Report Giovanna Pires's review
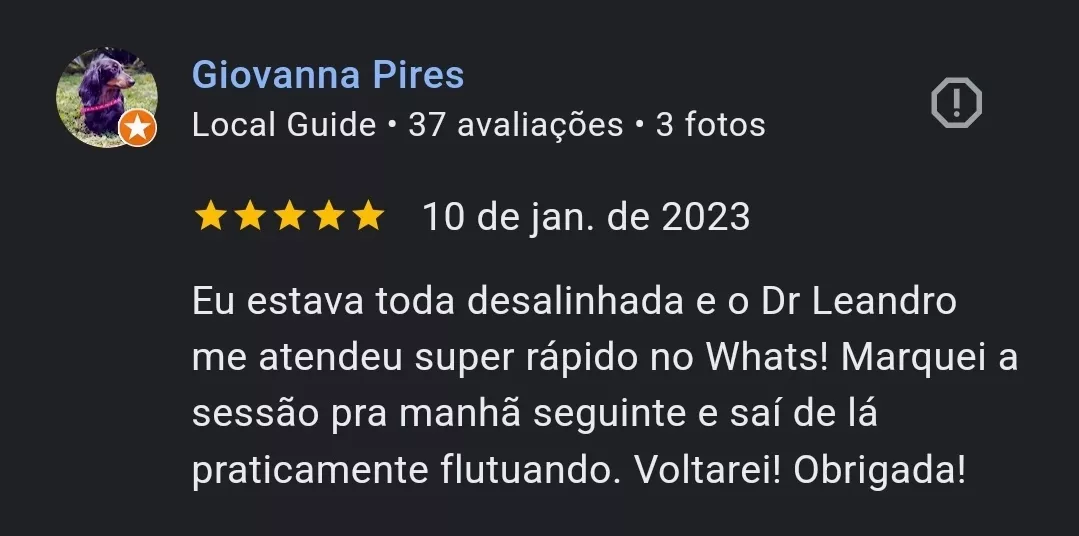Viewport: 1079px width, 536px height. (956, 102)
